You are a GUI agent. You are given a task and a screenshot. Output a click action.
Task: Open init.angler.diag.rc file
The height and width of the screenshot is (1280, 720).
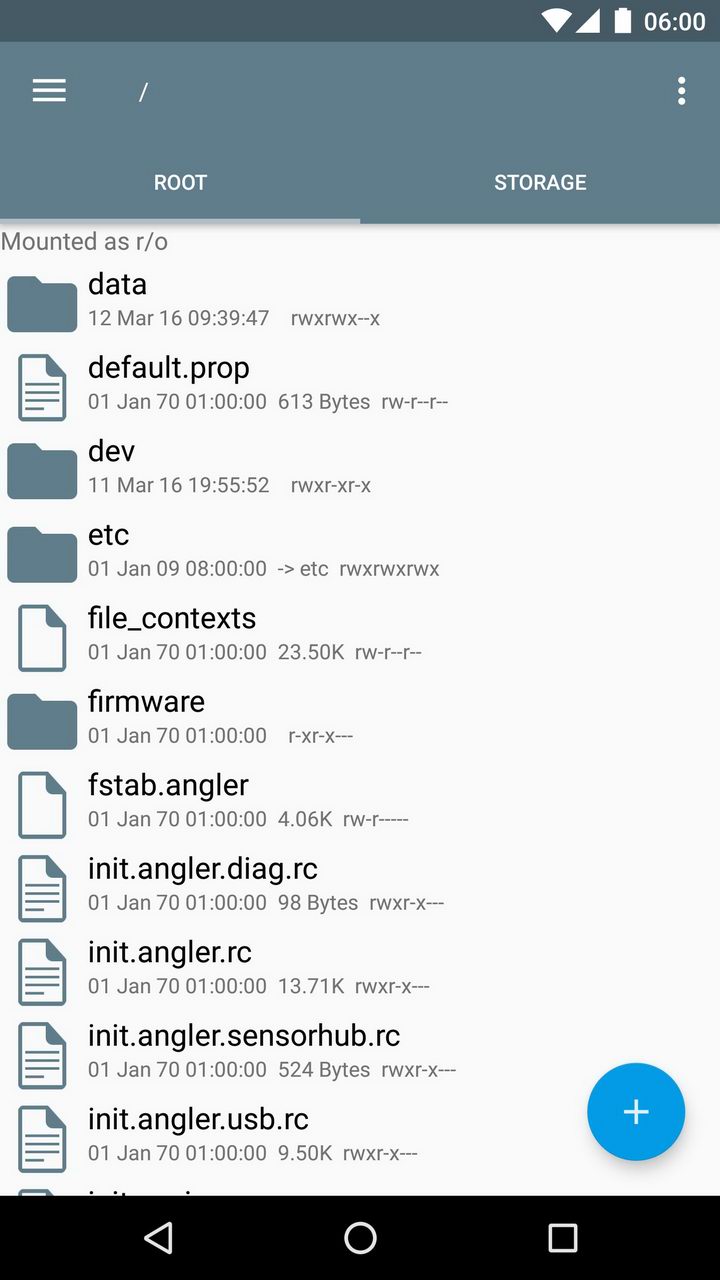coord(360,886)
